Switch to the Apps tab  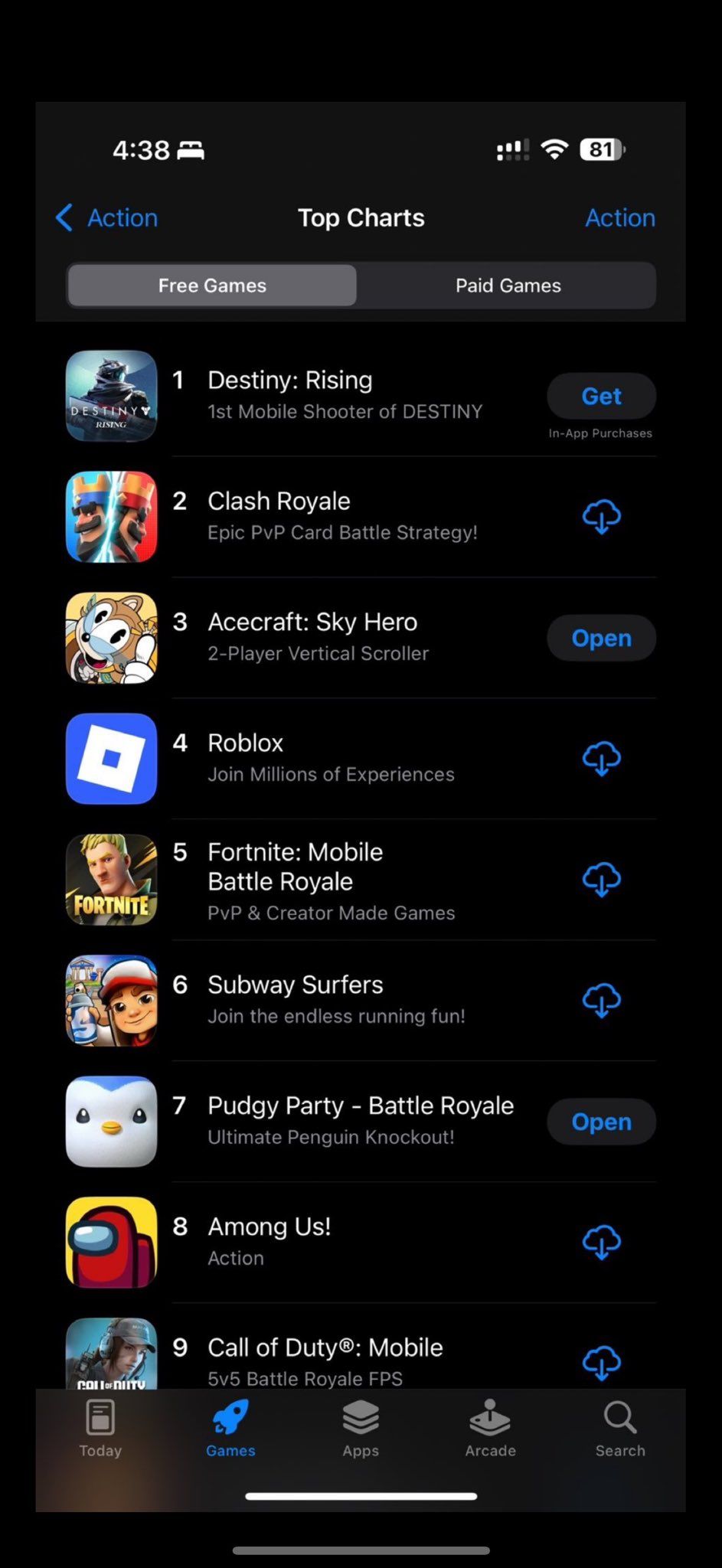tap(361, 1428)
